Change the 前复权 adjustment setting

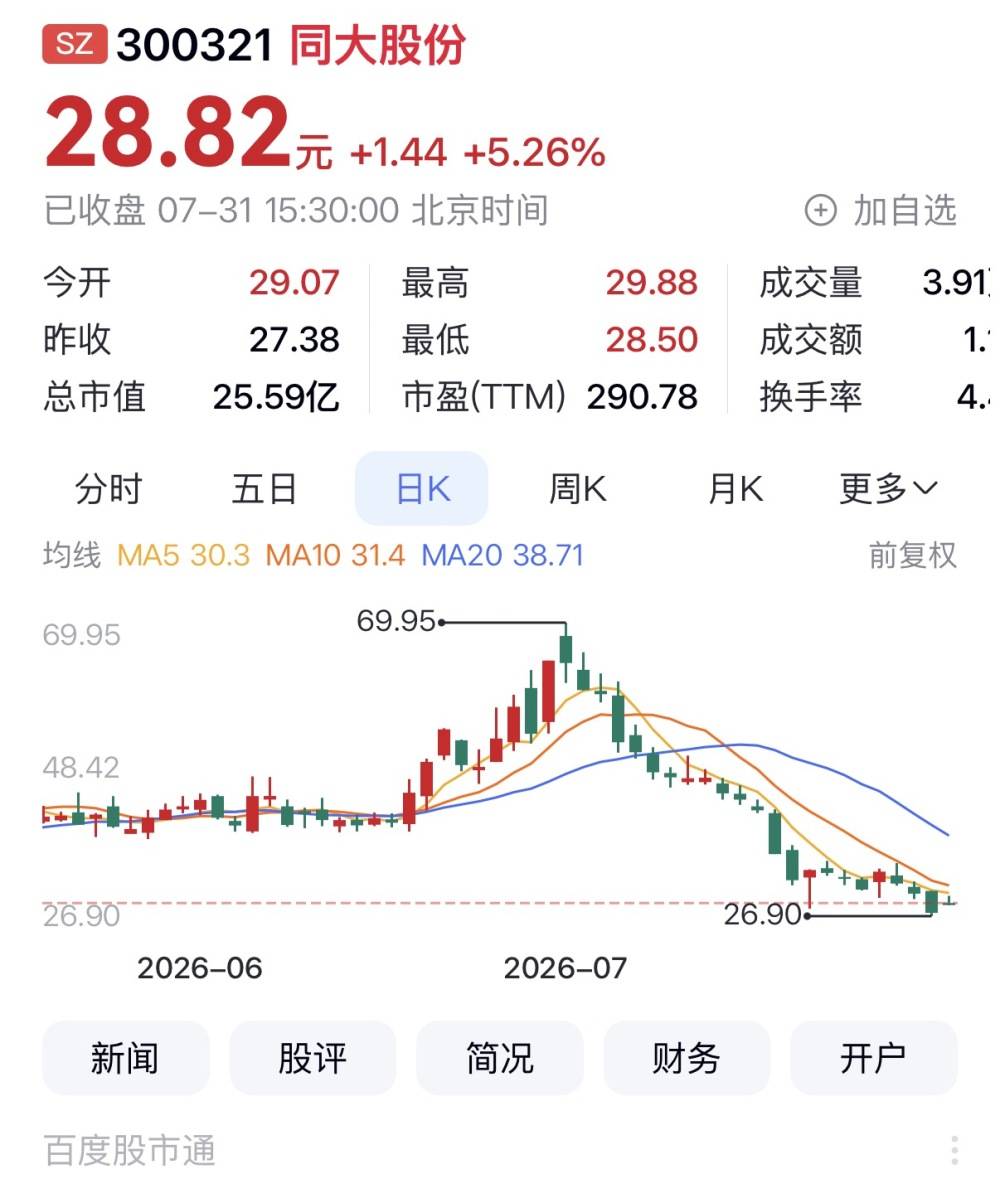(x=912, y=555)
